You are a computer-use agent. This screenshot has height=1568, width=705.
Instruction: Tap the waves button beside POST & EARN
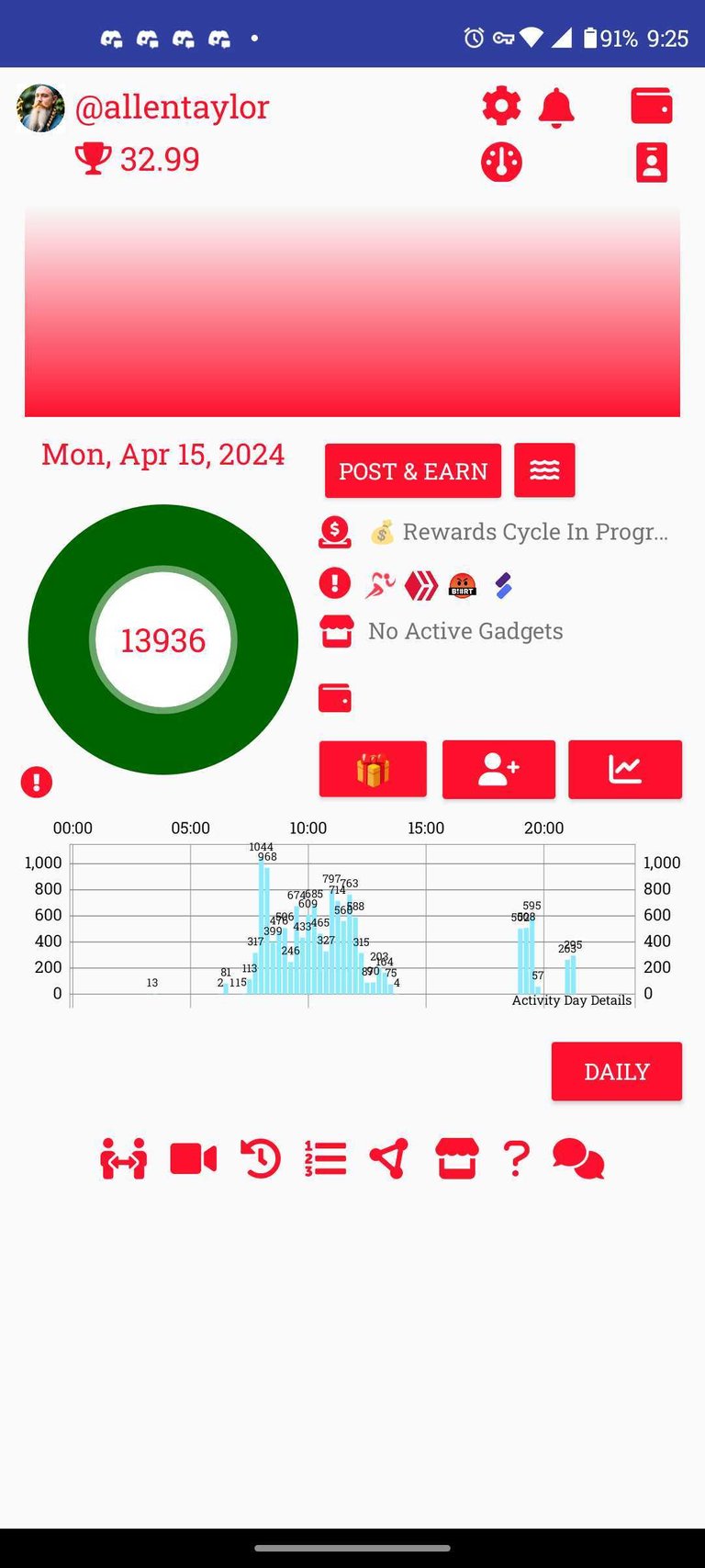(x=544, y=470)
